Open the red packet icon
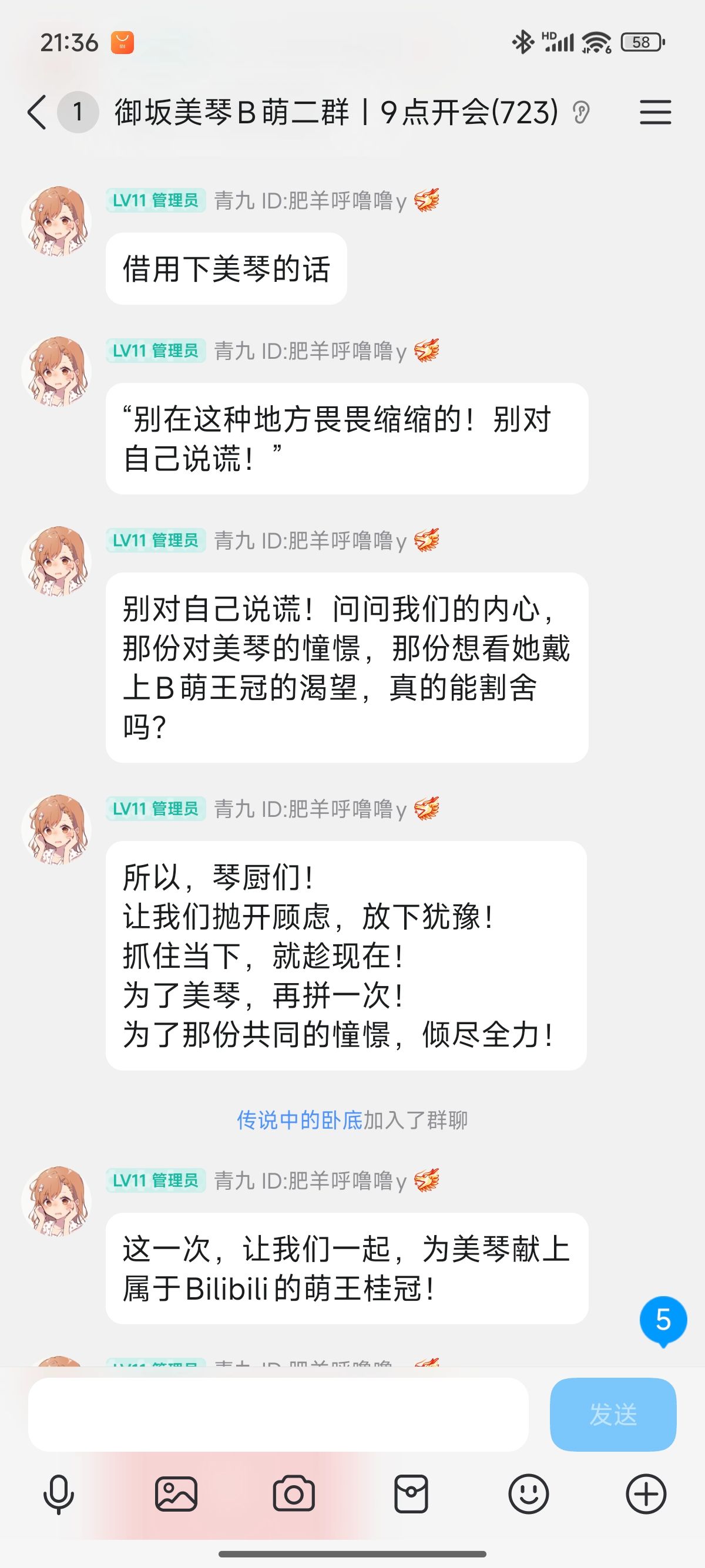705x1568 pixels. 411,1495
